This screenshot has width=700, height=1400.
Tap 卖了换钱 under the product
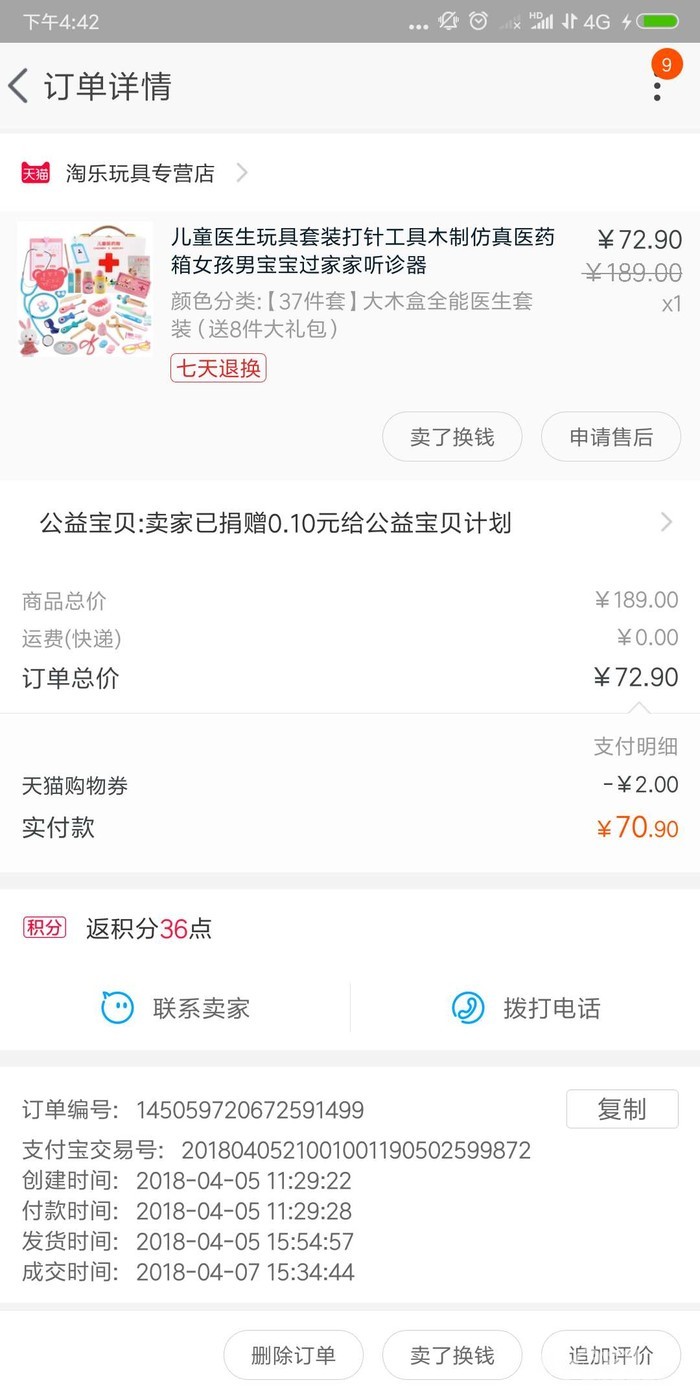(452, 437)
